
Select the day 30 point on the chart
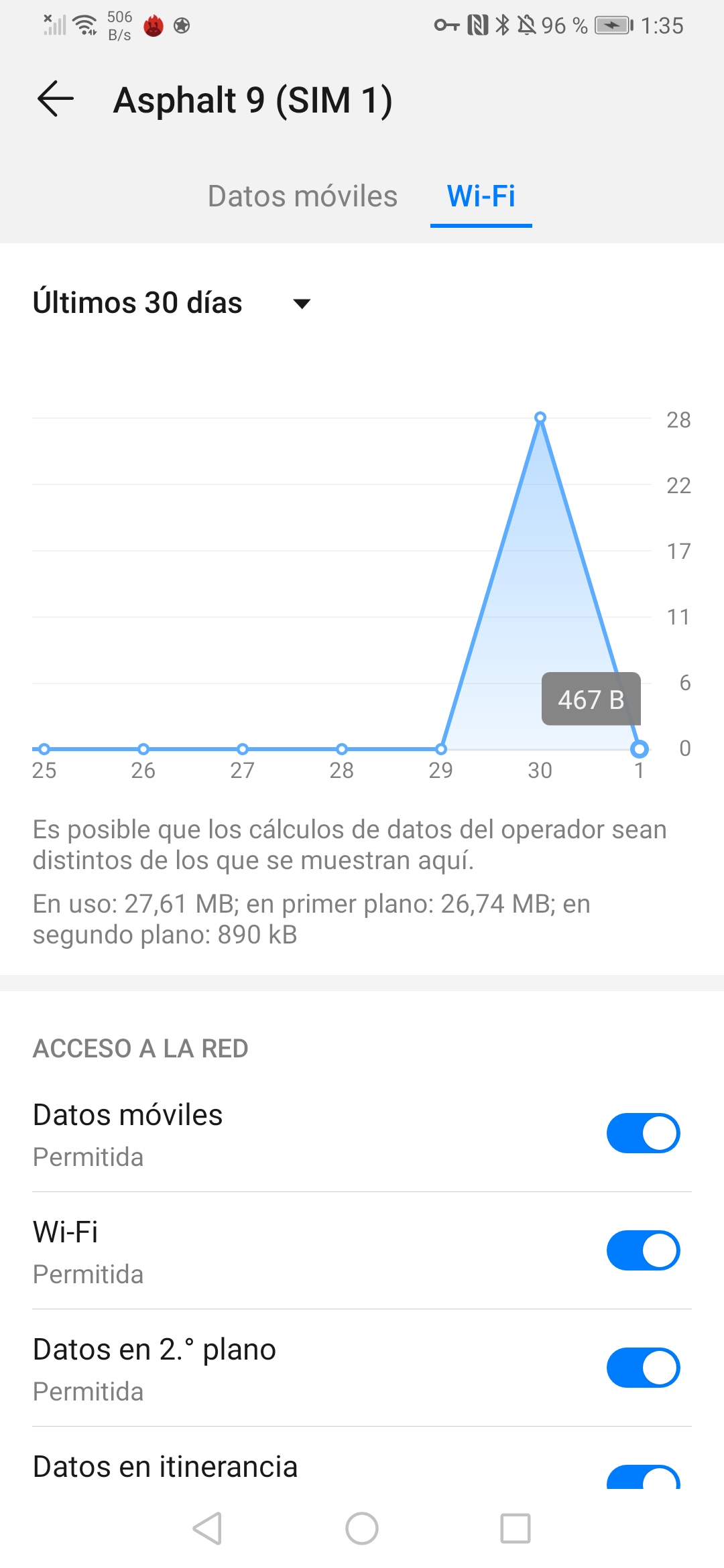pyautogui.click(x=540, y=417)
